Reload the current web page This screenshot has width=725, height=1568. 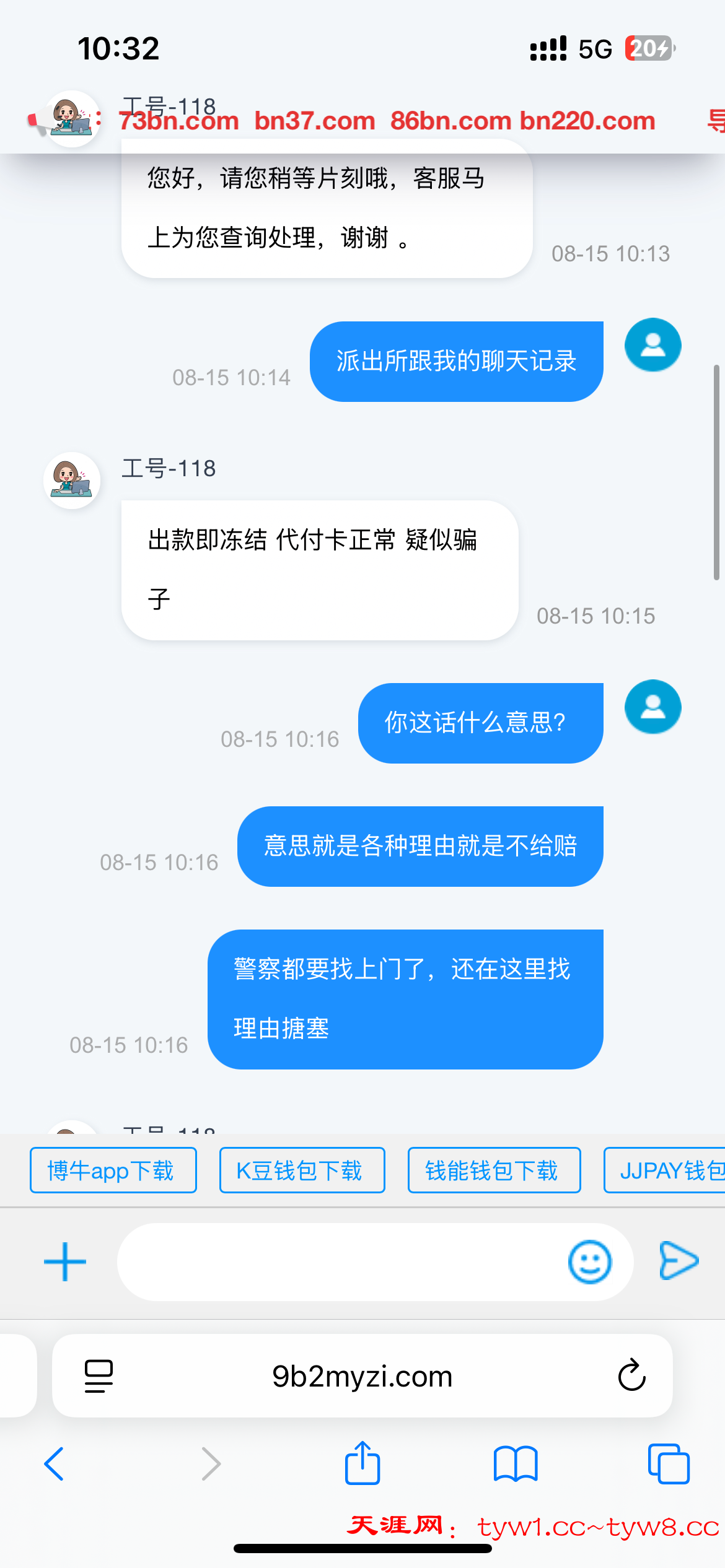(631, 1375)
